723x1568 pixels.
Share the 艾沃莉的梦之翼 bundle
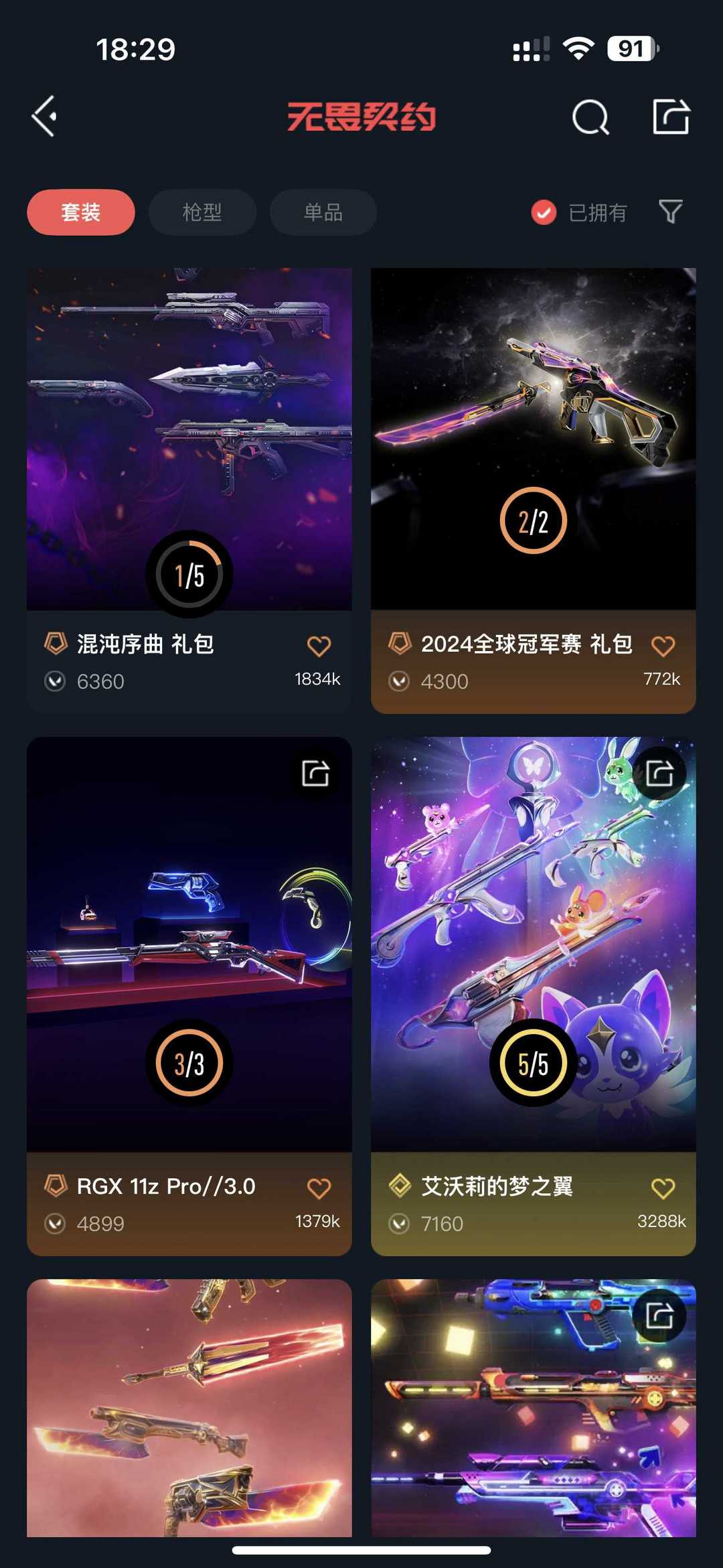click(659, 774)
